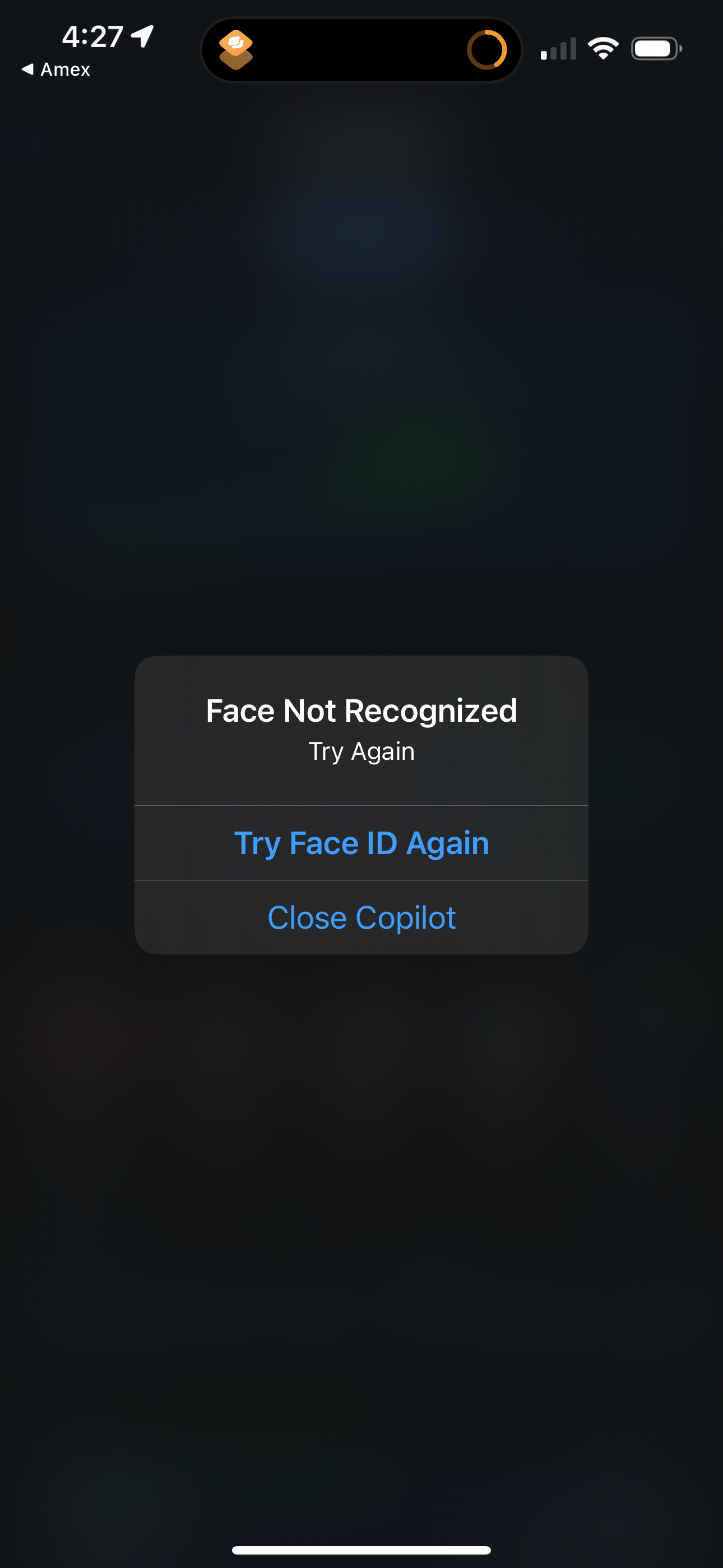Open the Dynamic Island activity

click(x=361, y=49)
